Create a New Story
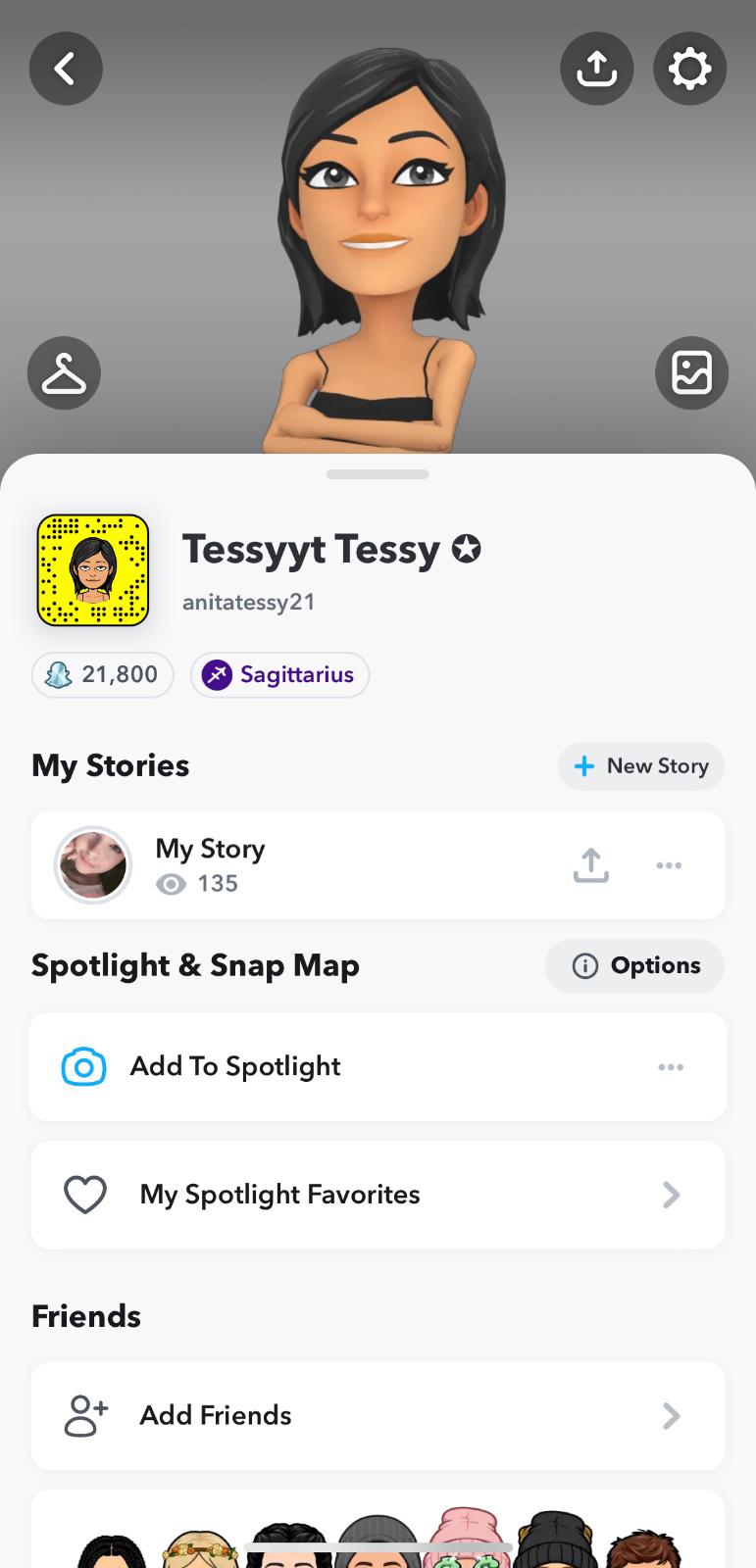Image resolution: width=756 pixels, height=1568 pixels. 641,766
